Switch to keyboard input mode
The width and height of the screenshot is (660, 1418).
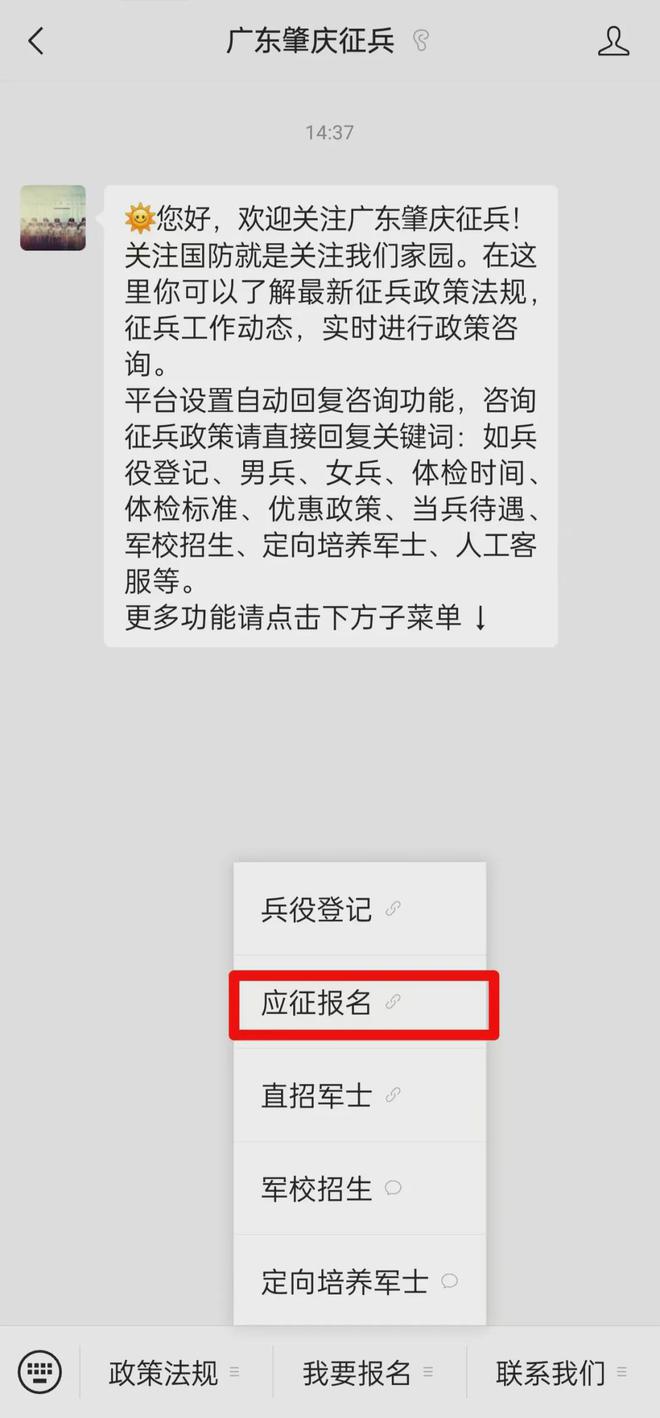click(40, 1372)
